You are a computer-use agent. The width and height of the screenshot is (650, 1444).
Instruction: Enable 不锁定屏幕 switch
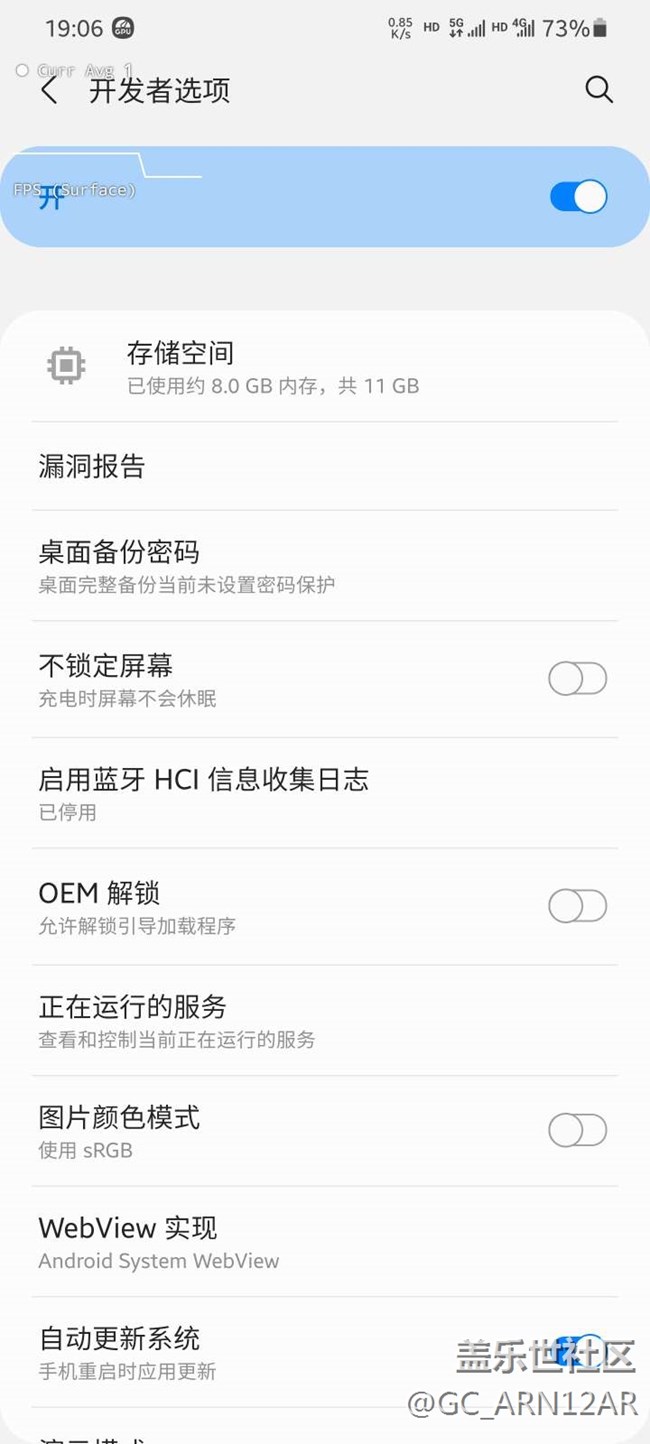(577, 679)
